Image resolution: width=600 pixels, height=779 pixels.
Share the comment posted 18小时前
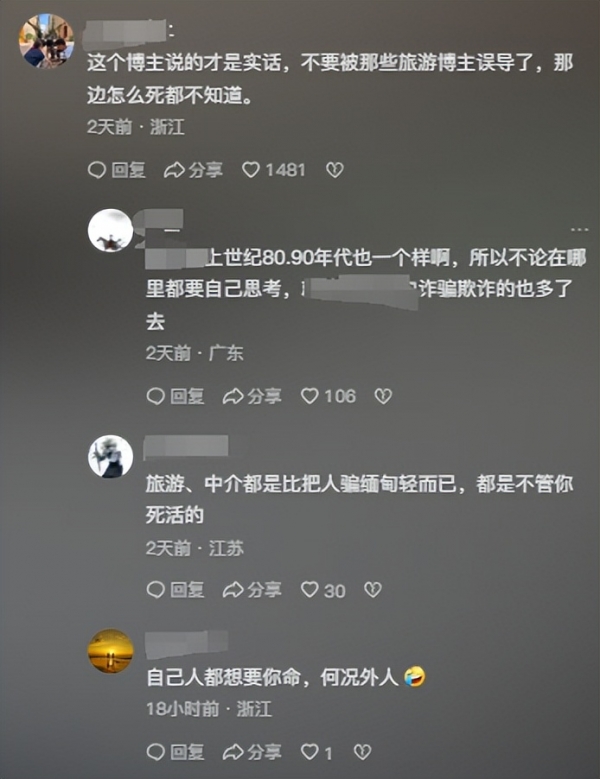(251, 751)
